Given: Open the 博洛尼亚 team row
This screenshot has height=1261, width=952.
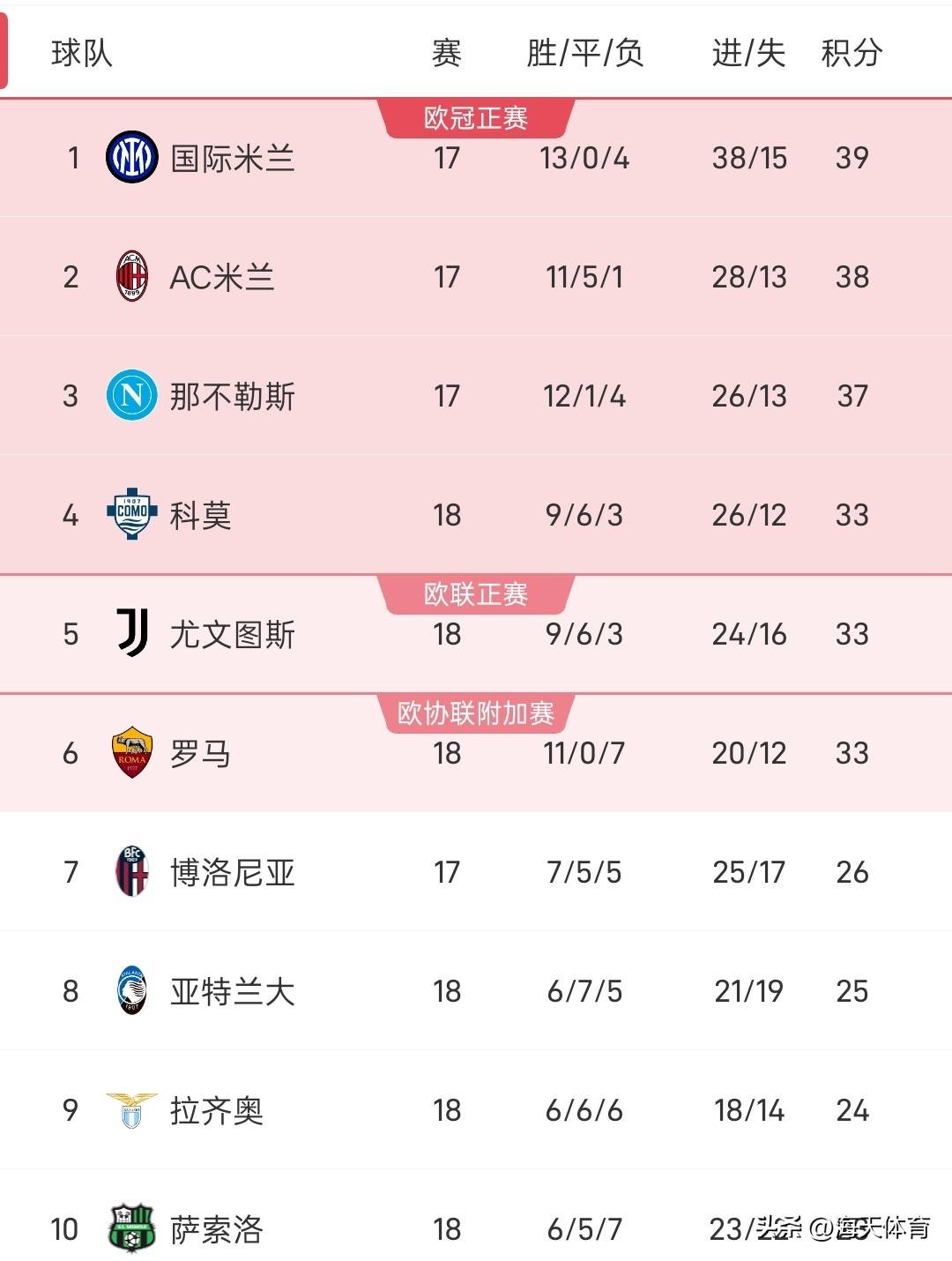Looking at the screenshot, I should (232, 873).
